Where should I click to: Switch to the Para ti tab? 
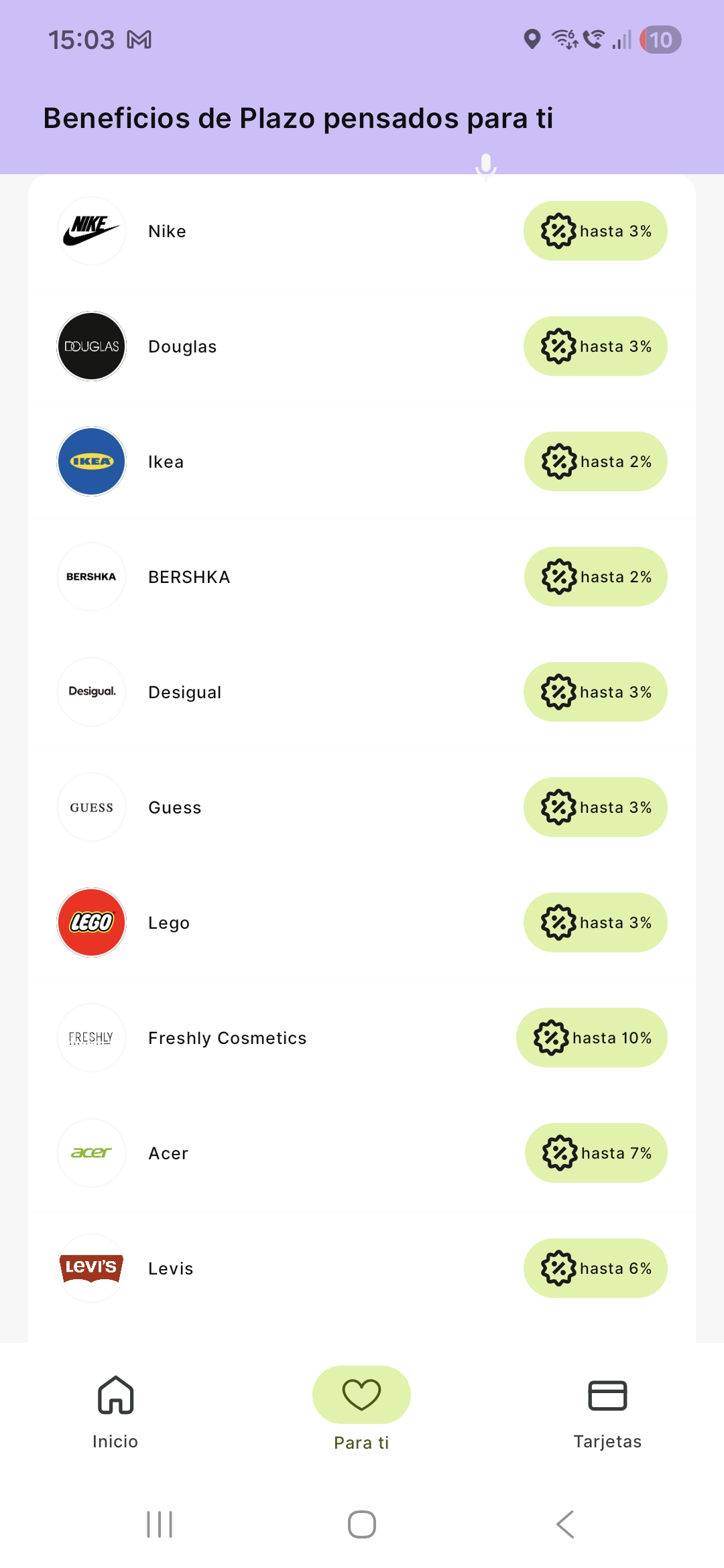[361, 1411]
